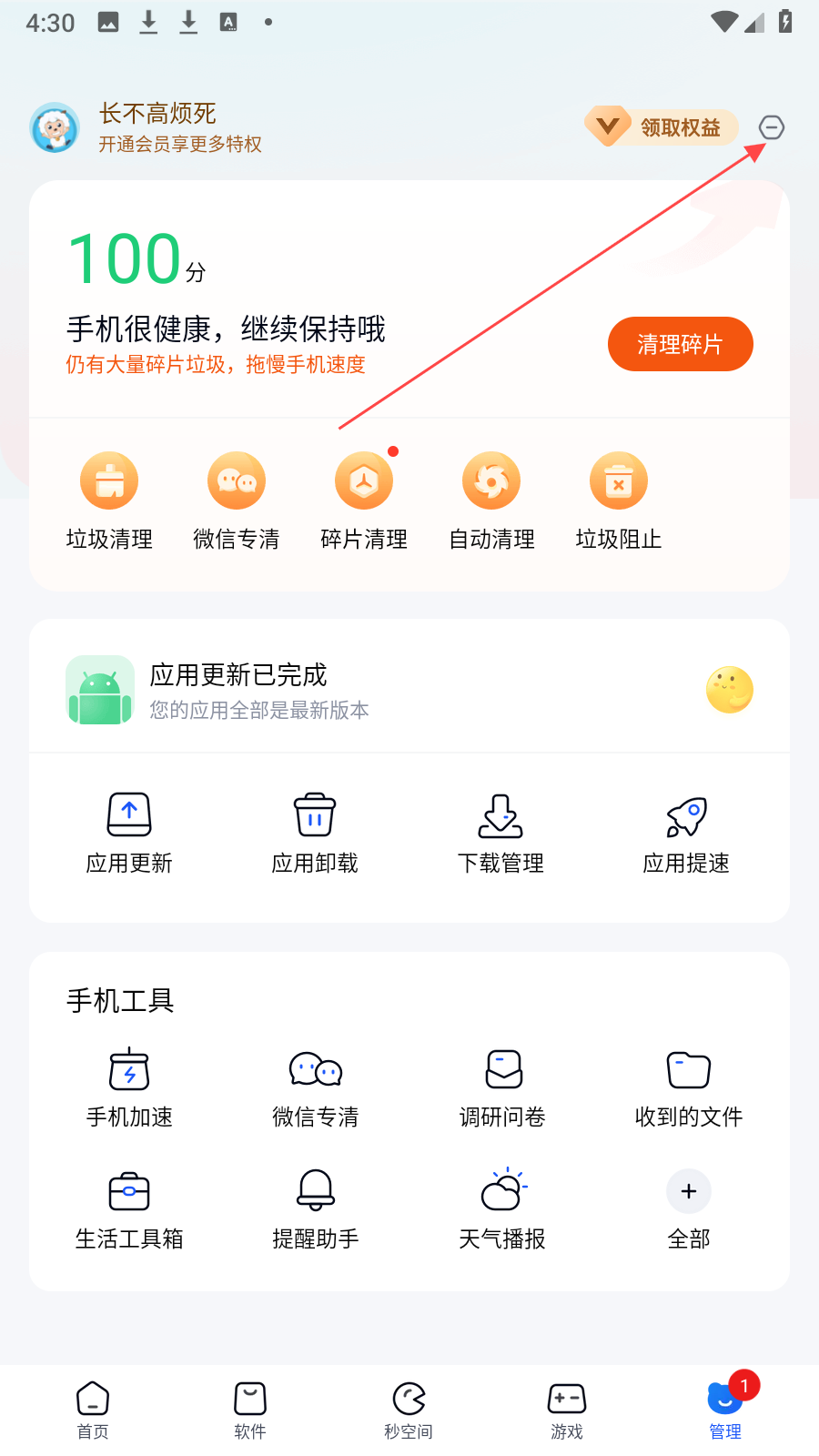The height and width of the screenshot is (1456, 819).
Task: Open 下载管理 download manager
Action: tap(500, 833)
